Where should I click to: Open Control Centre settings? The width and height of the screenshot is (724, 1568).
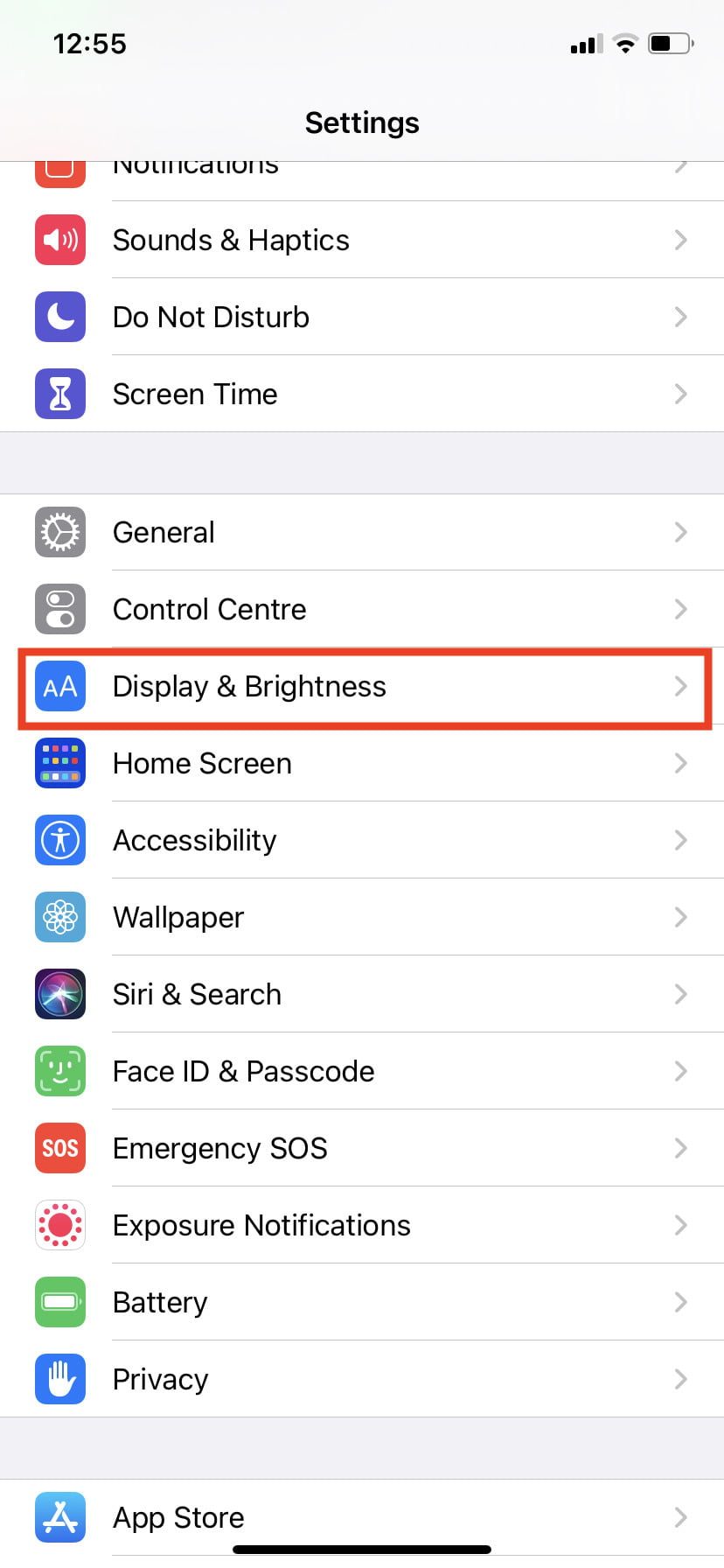[x=362, y=609]
